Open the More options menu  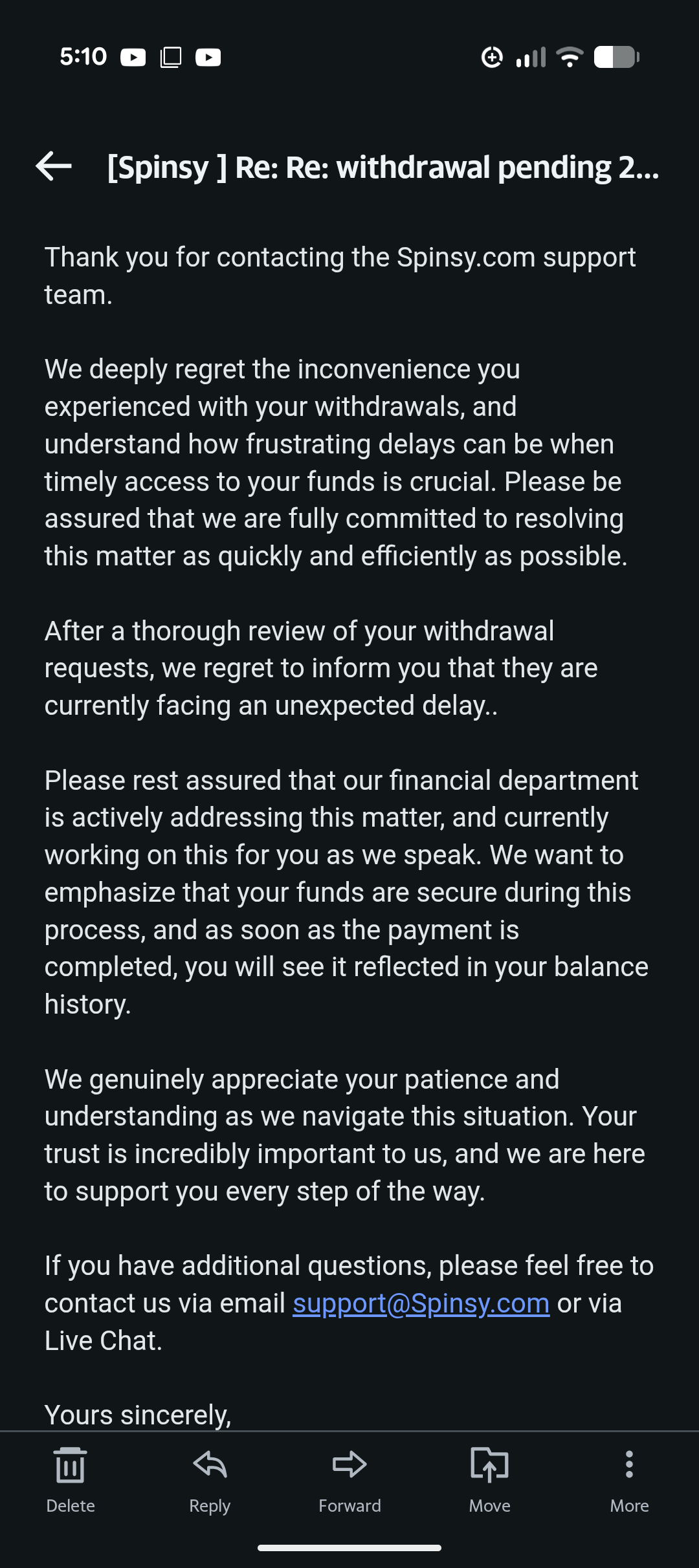(629, 1479)
